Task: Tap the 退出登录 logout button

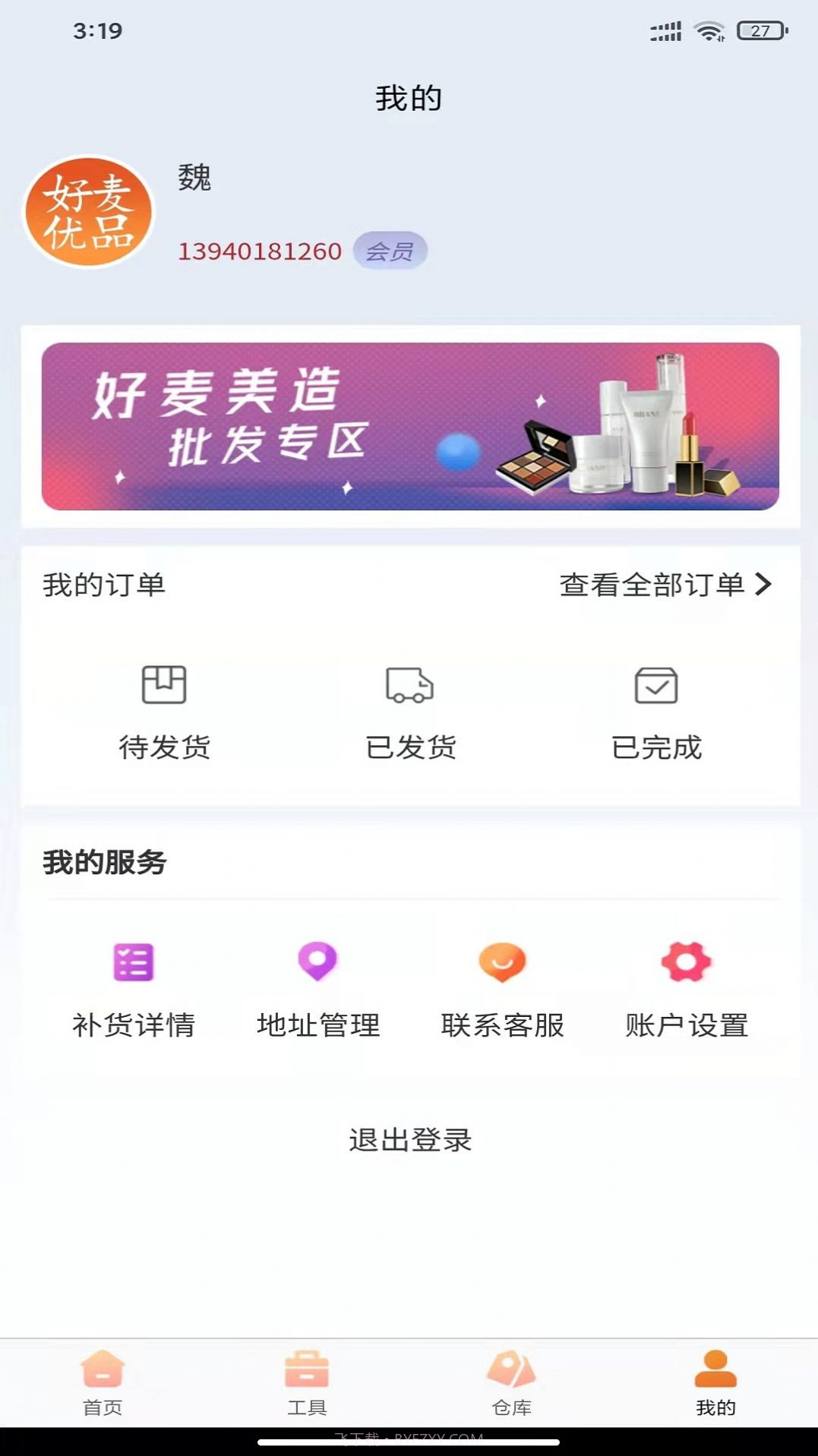Action: click(x=409, y=1138)
